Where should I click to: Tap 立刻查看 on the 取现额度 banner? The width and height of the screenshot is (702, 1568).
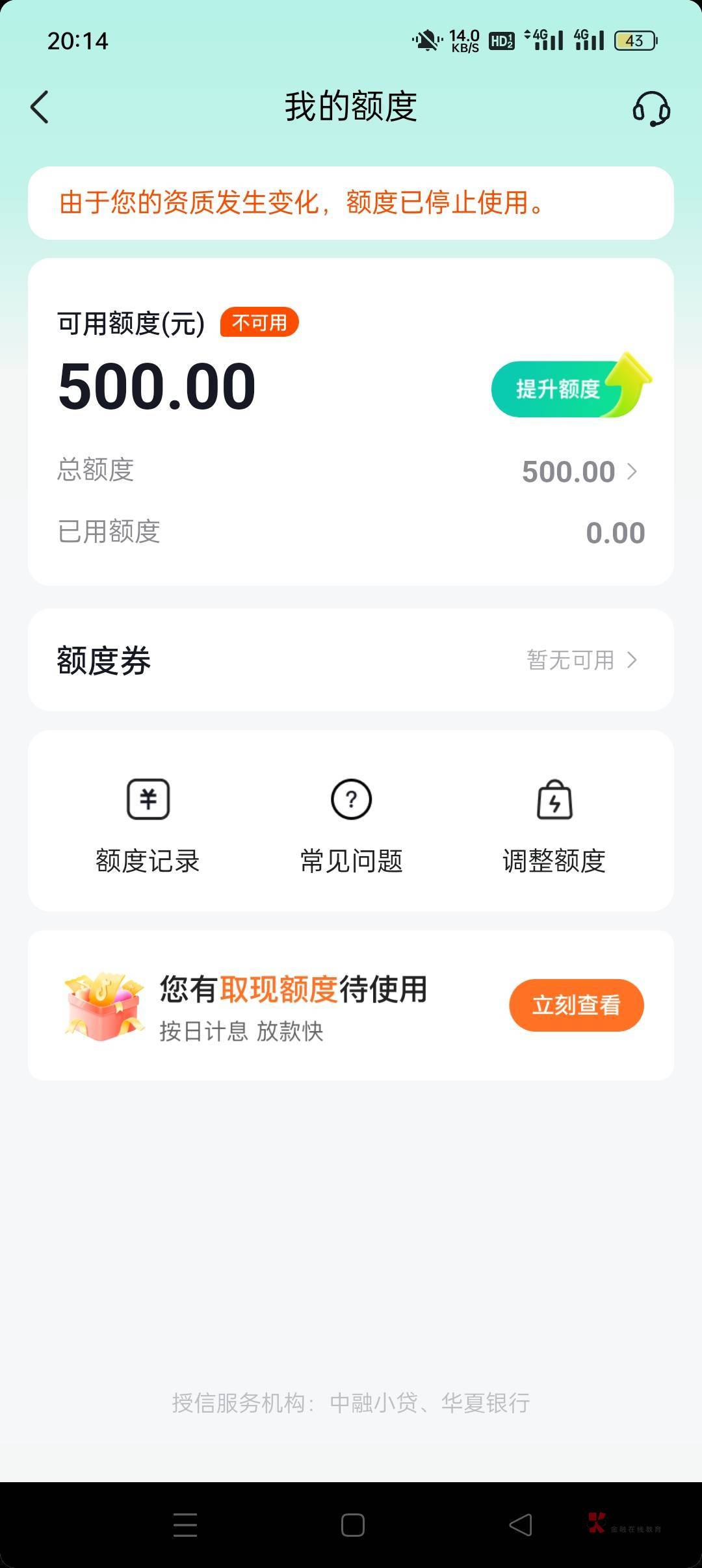click(x=577, y=1005)
